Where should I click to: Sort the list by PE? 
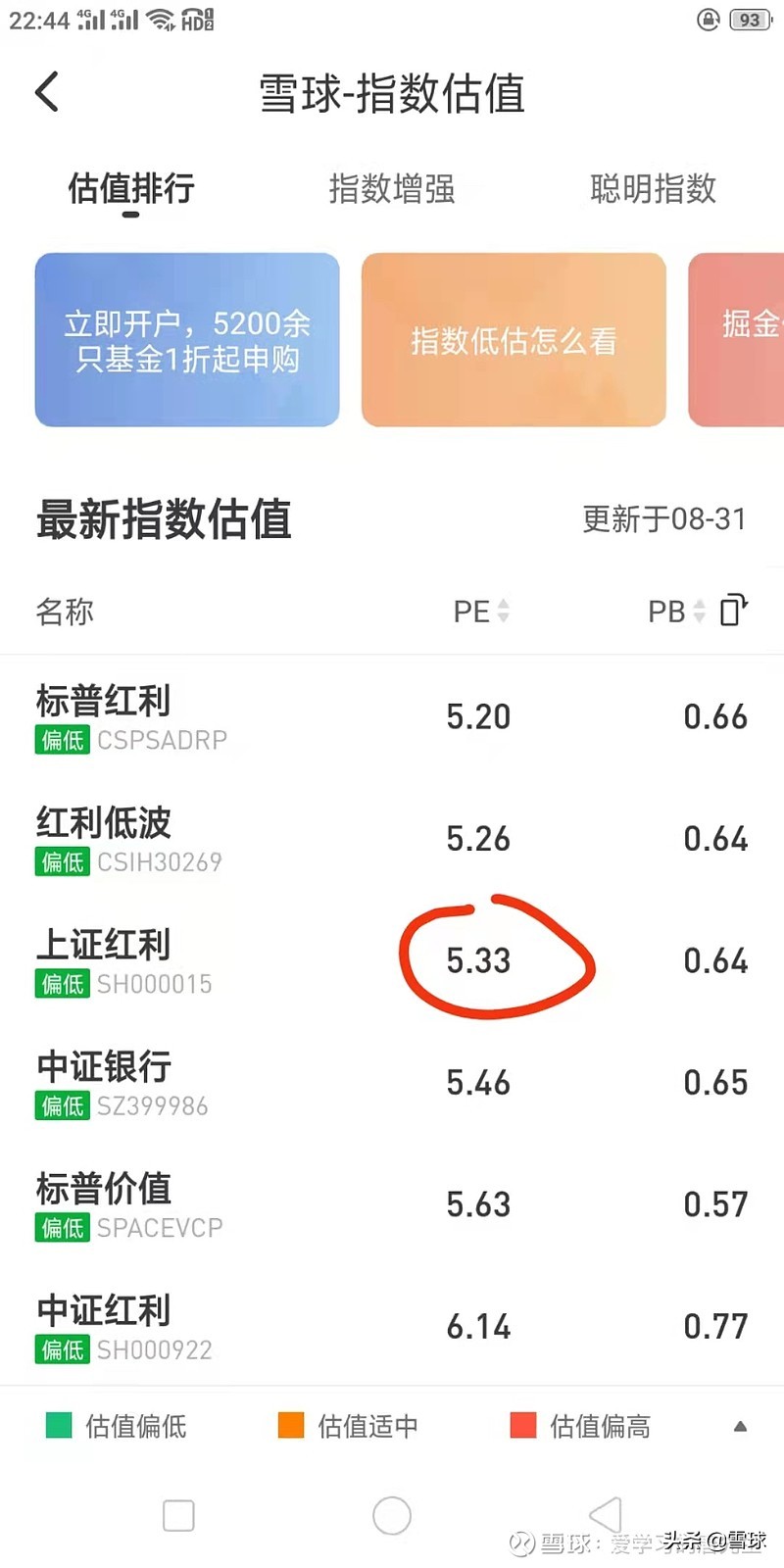point(481,612)
